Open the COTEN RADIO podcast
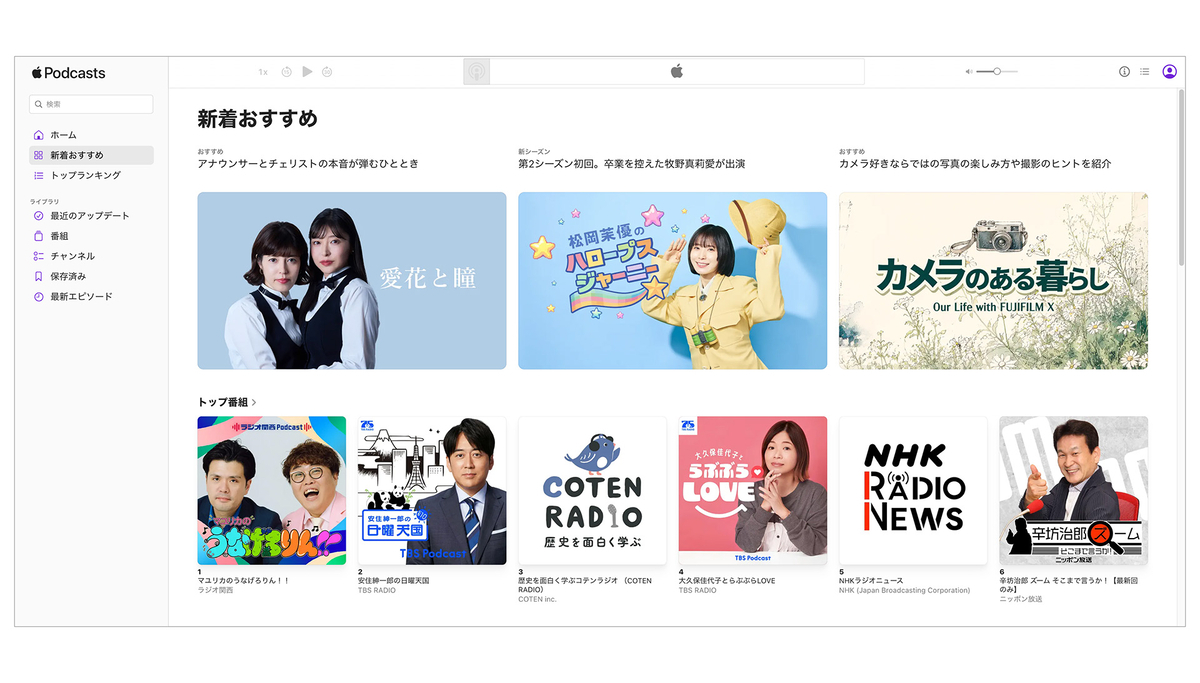Image resolution: width=1200 pixels, height=683 pixels. pyautogui.click(x=592, y=491)
